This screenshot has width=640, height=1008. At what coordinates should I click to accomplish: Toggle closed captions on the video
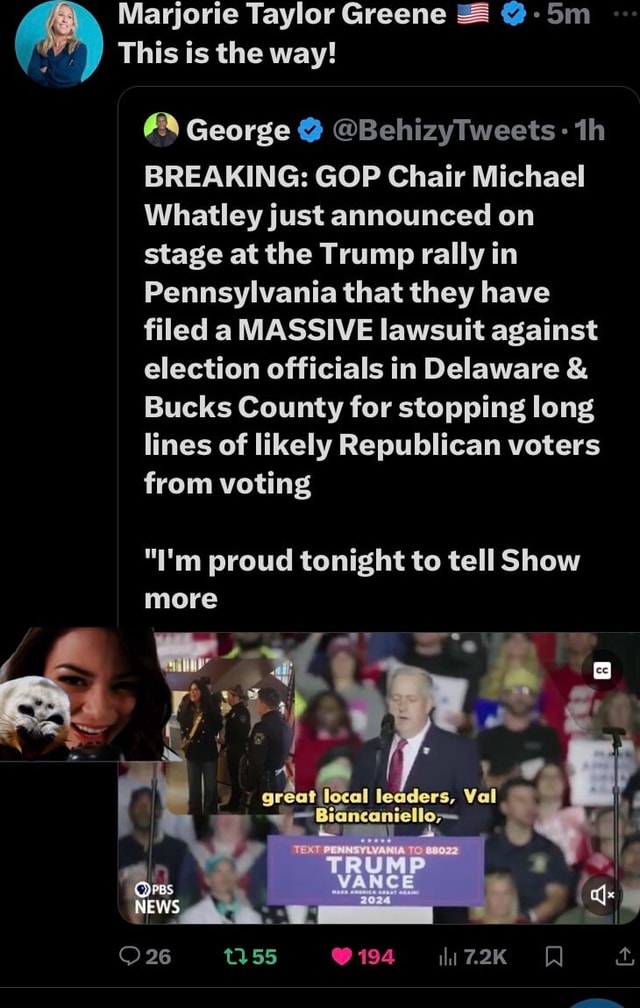click(602, 673)
